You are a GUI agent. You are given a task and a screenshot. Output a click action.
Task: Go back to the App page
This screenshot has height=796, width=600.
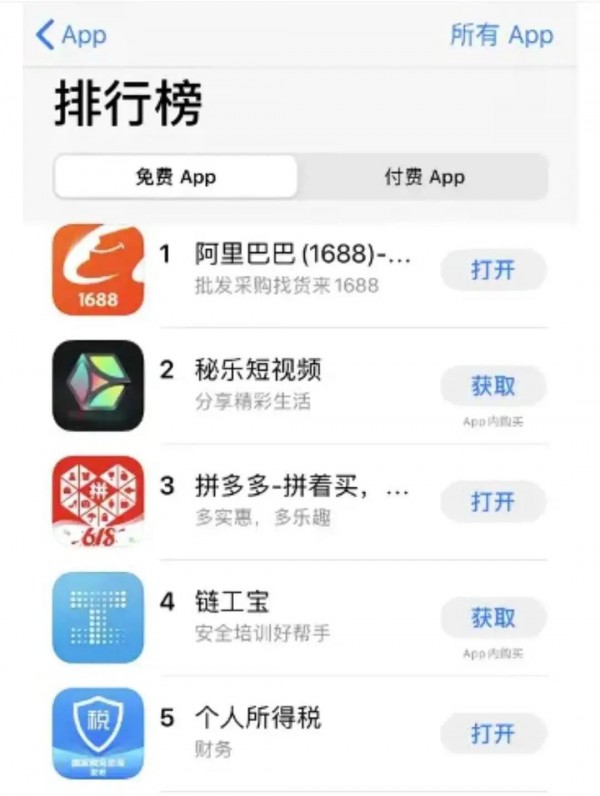70,35
